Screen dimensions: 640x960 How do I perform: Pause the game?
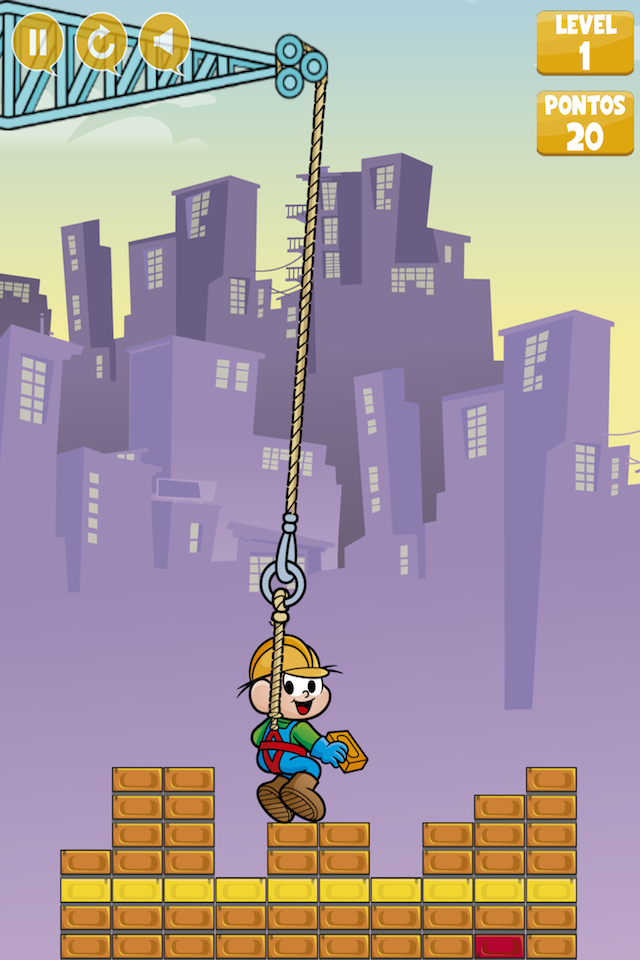click(37, 42)
